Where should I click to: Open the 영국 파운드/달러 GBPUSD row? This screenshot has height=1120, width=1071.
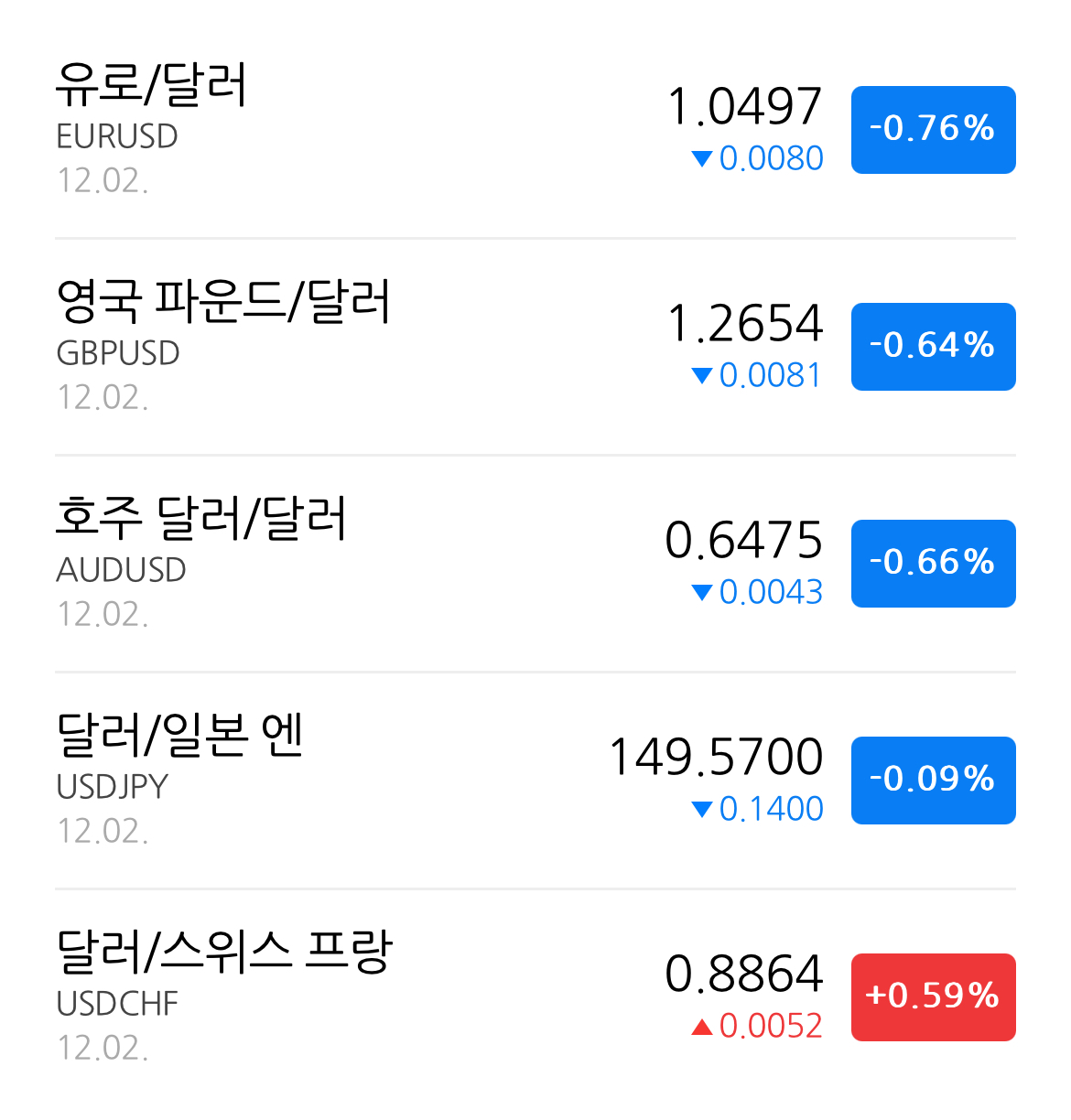pyautogui.click(x=535, y=347)
